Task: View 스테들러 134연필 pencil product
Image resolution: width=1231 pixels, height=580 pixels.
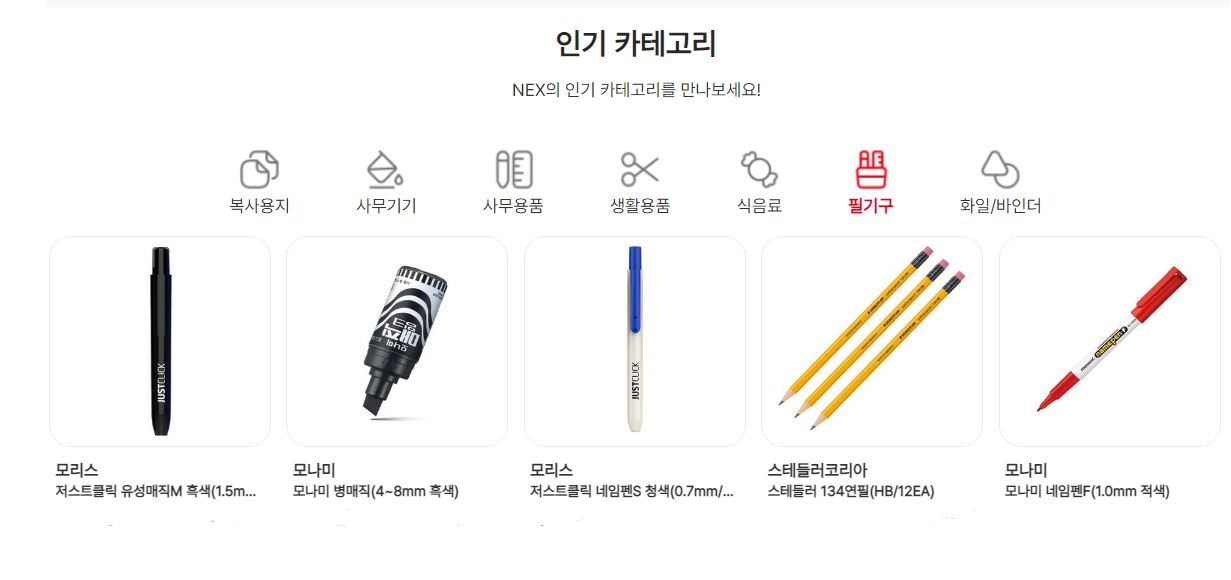Action: click(x=871, y=341)
